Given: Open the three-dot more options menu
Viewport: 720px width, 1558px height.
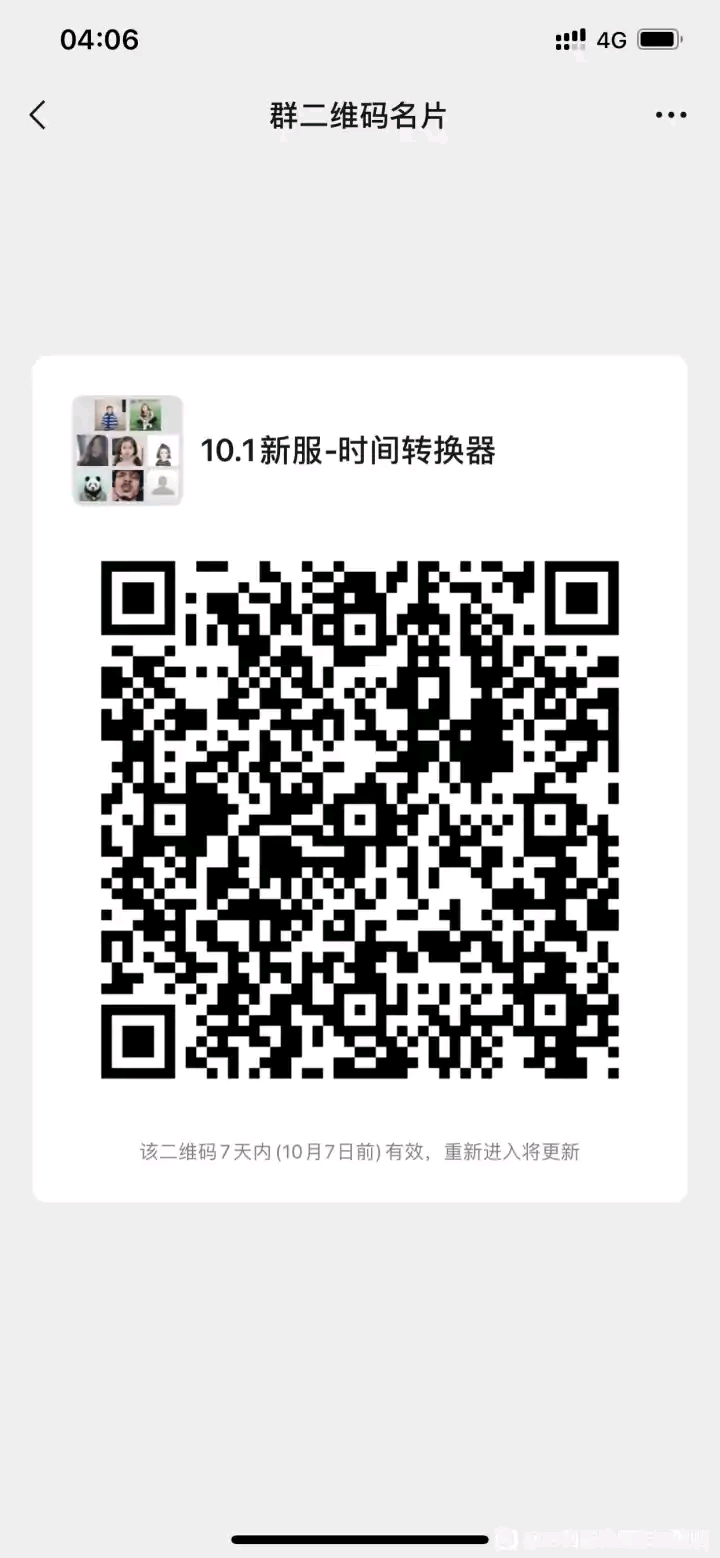Looking at the screenshot, I should (670, 115).
